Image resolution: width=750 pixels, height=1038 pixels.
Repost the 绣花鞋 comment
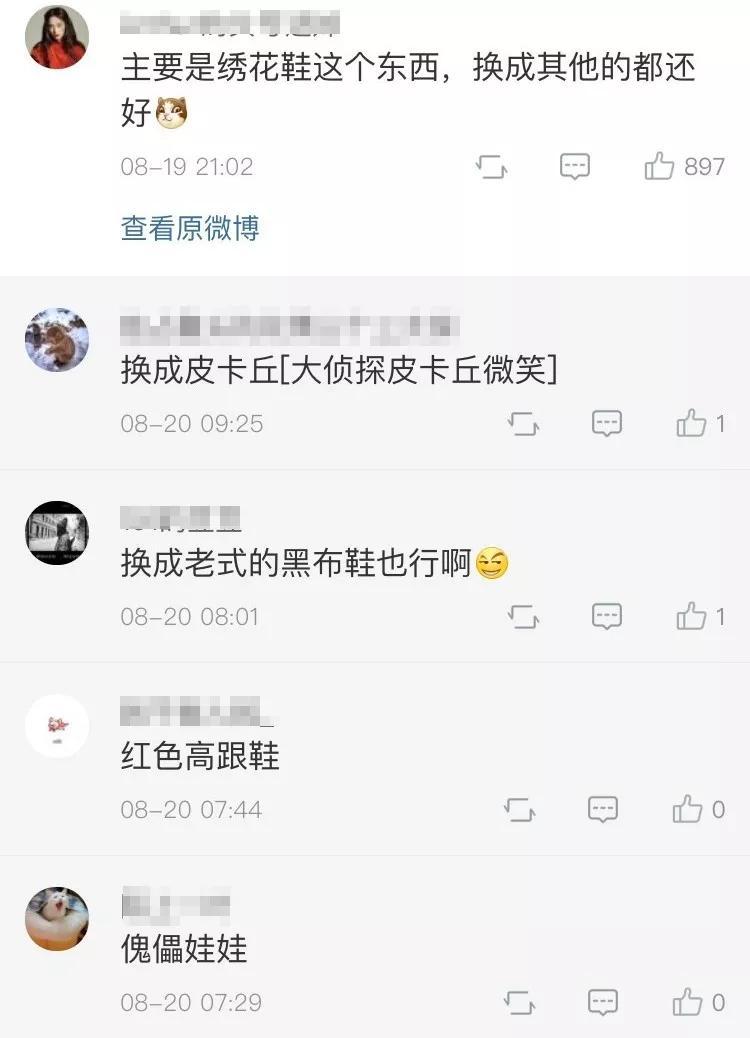tap(491, 166)
